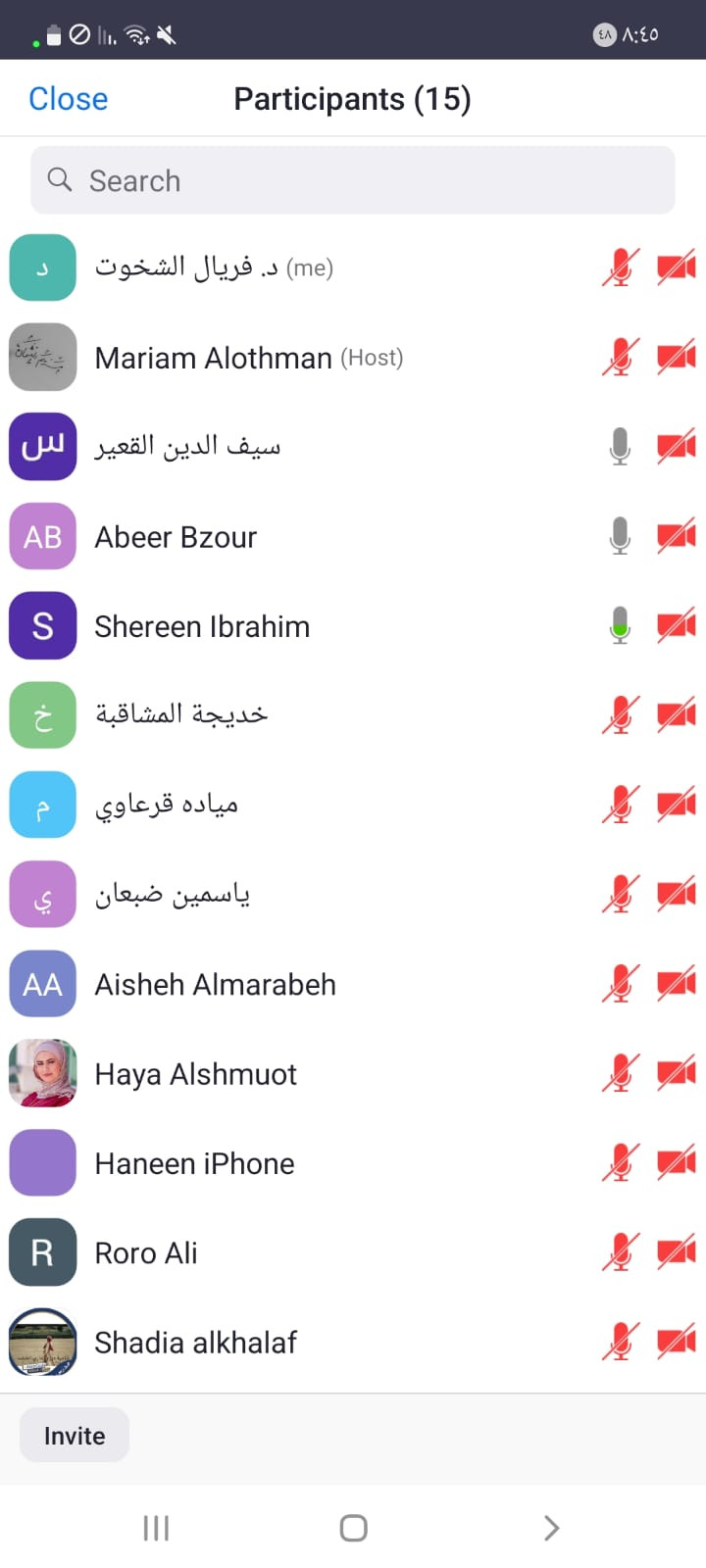Viewport: 706px width, 1568px height.
Task: Open Haya Alshmuot's participant row
Action: tap(353, 1073)
